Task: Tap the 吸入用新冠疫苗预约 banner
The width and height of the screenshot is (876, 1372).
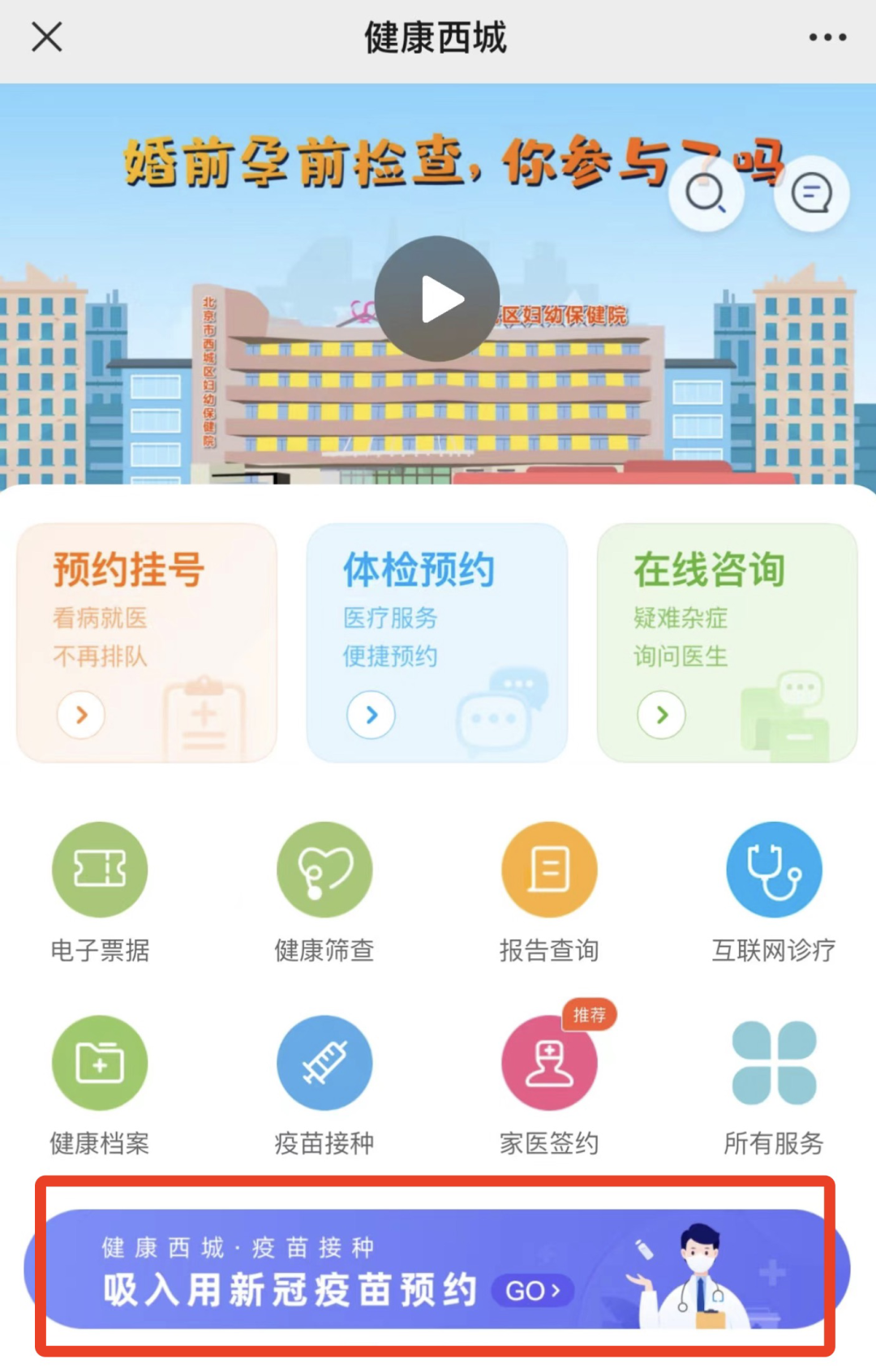Action: tap(437, 1269)
